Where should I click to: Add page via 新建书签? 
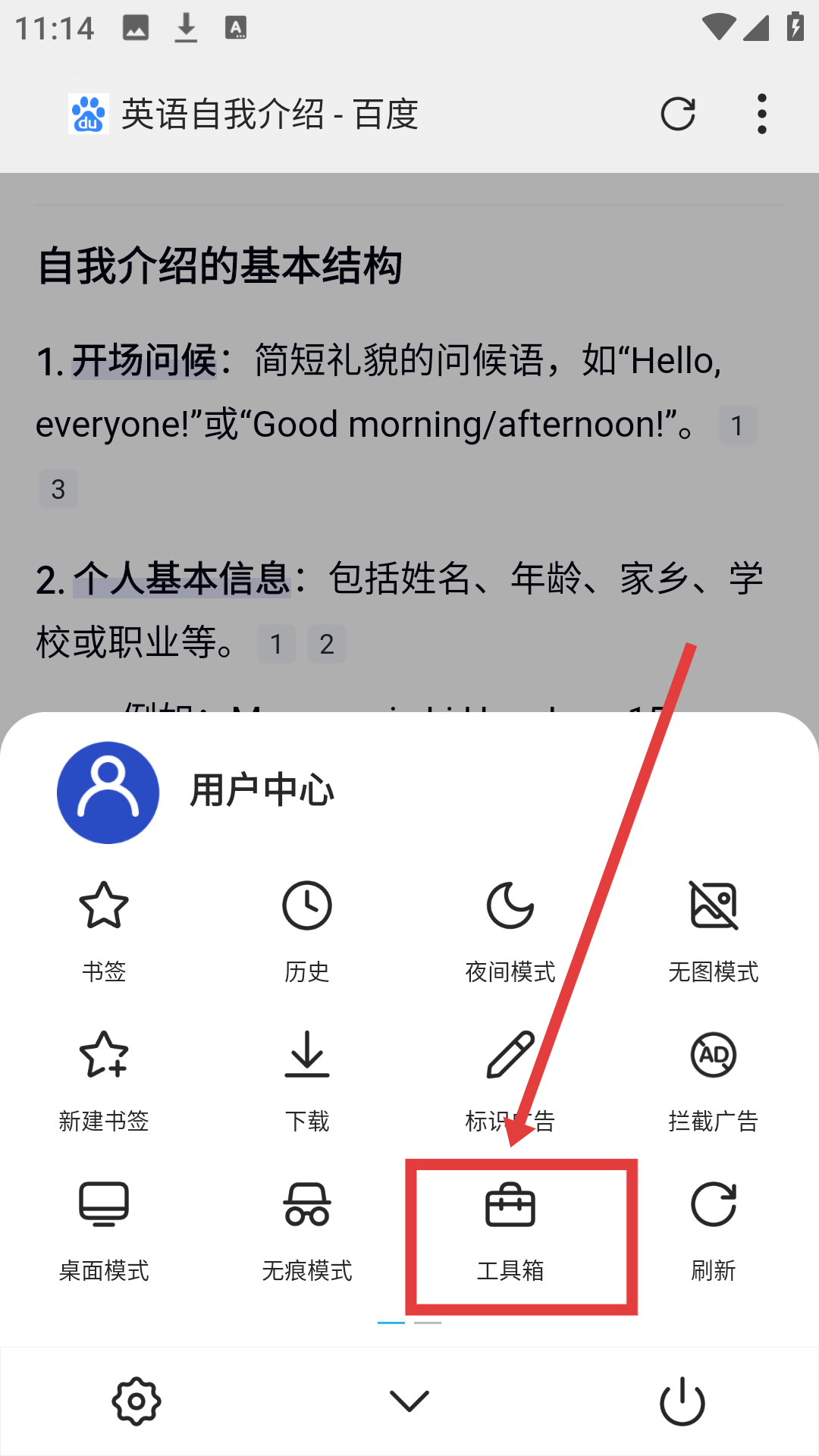[104, 1078]
